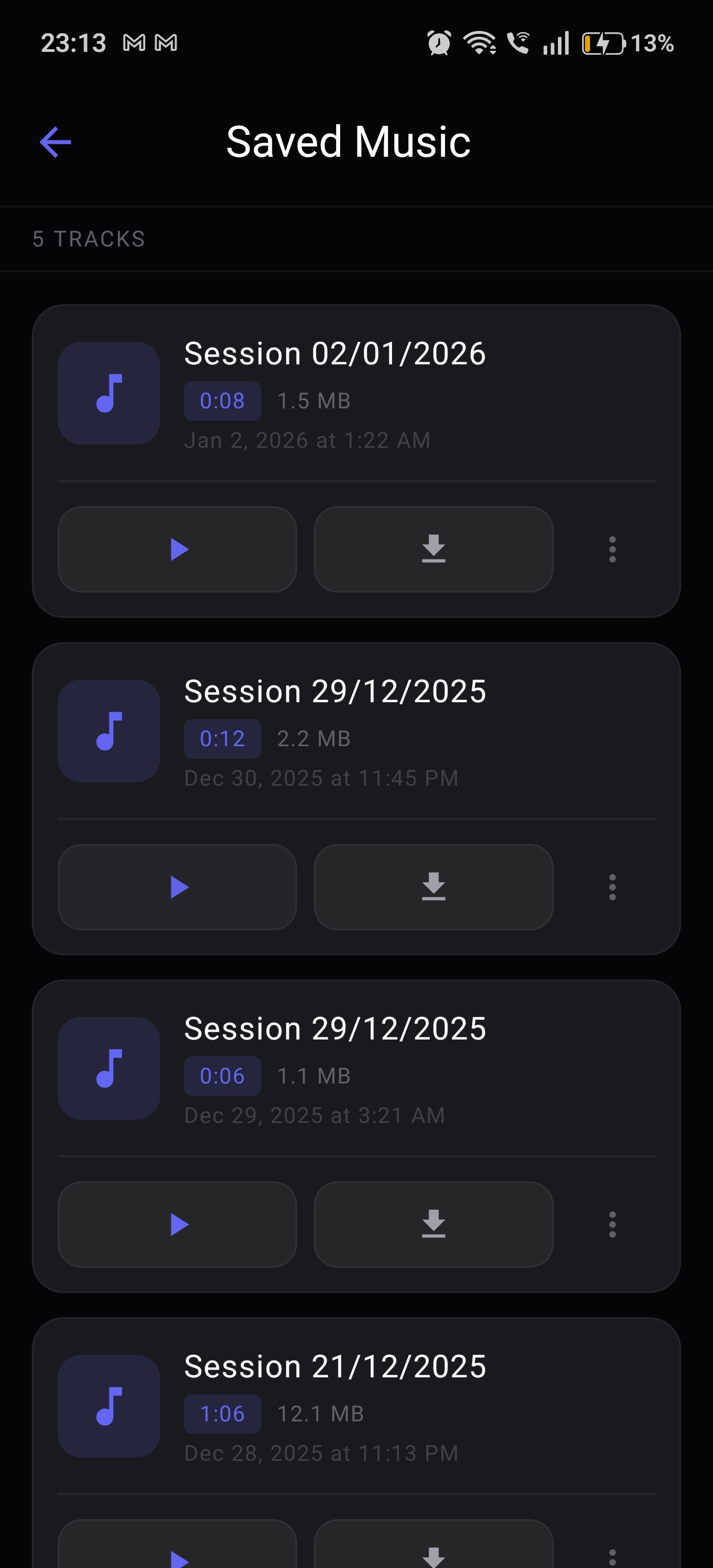Viewport: 713px width, 1568px height.
Task: Select the 5 TRACKS header
Action: 89,239
